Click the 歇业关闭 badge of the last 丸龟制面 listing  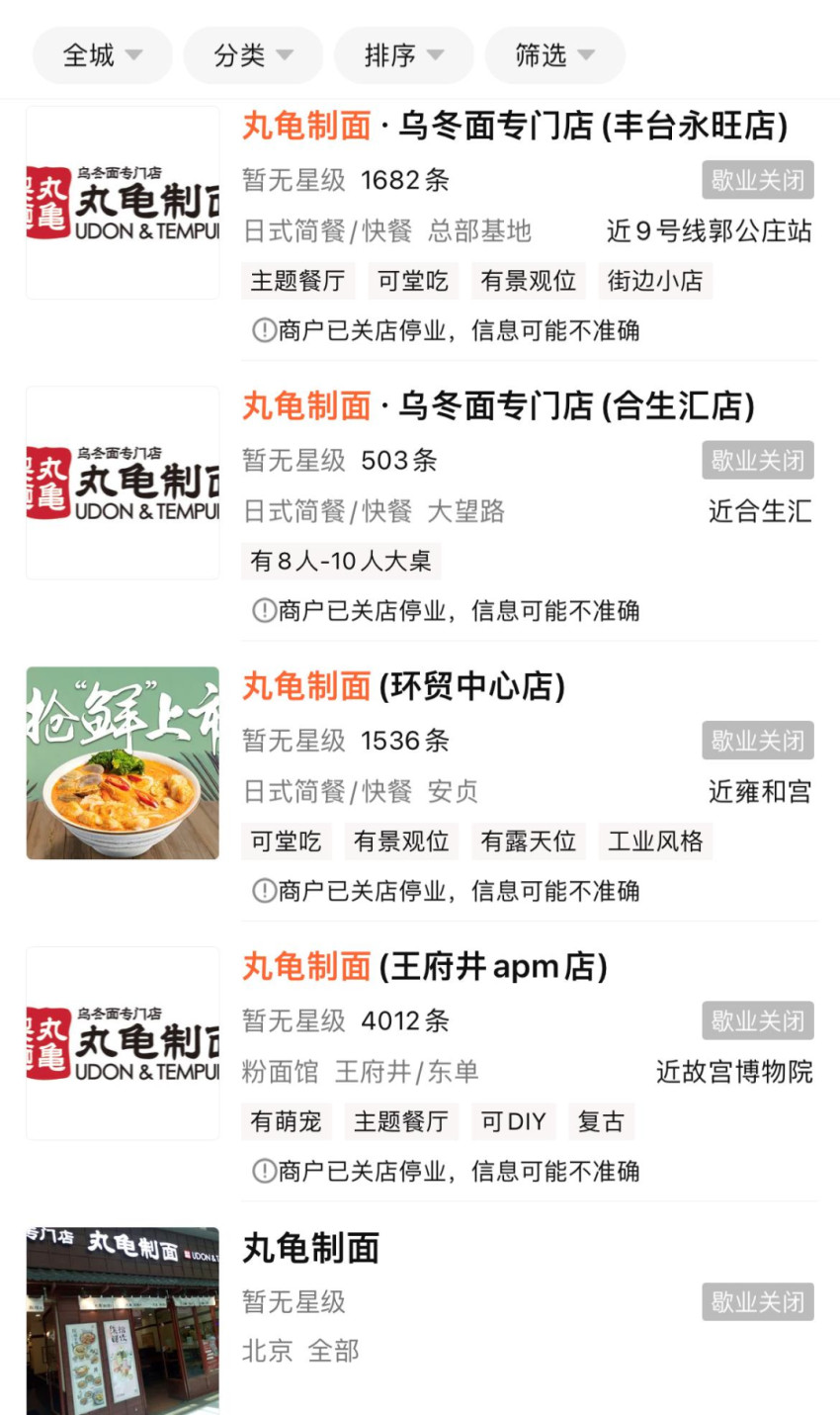pyautogui.click(x=757, y=1301)
